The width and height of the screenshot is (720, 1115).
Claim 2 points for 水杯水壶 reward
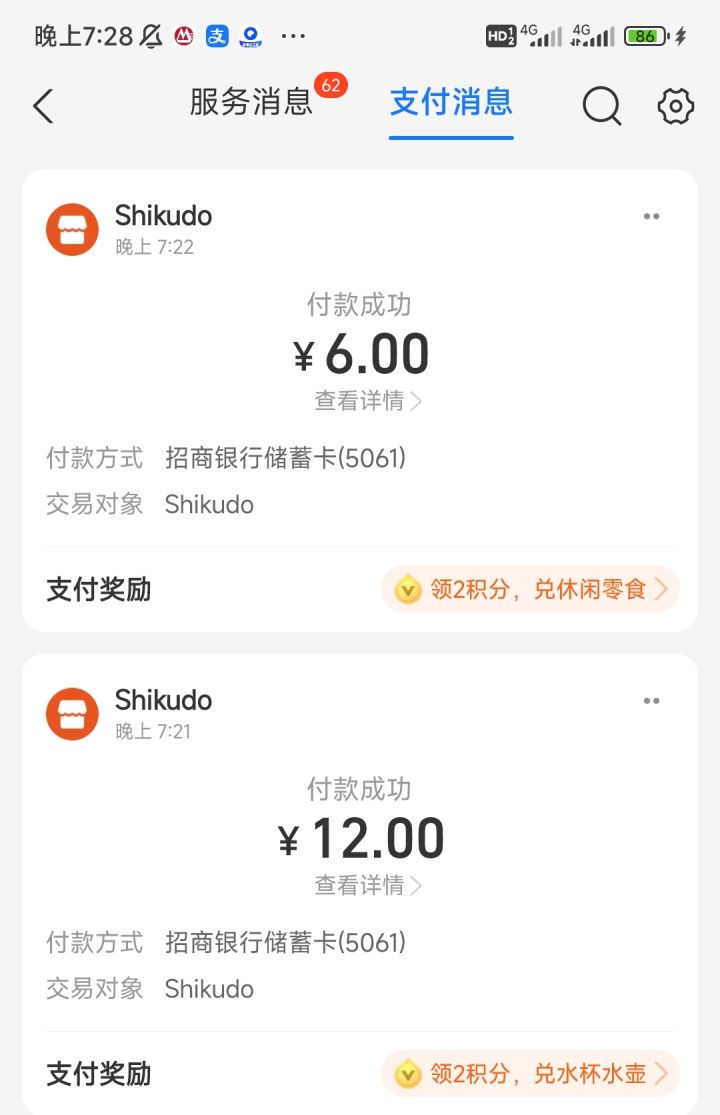[531, 1074]
